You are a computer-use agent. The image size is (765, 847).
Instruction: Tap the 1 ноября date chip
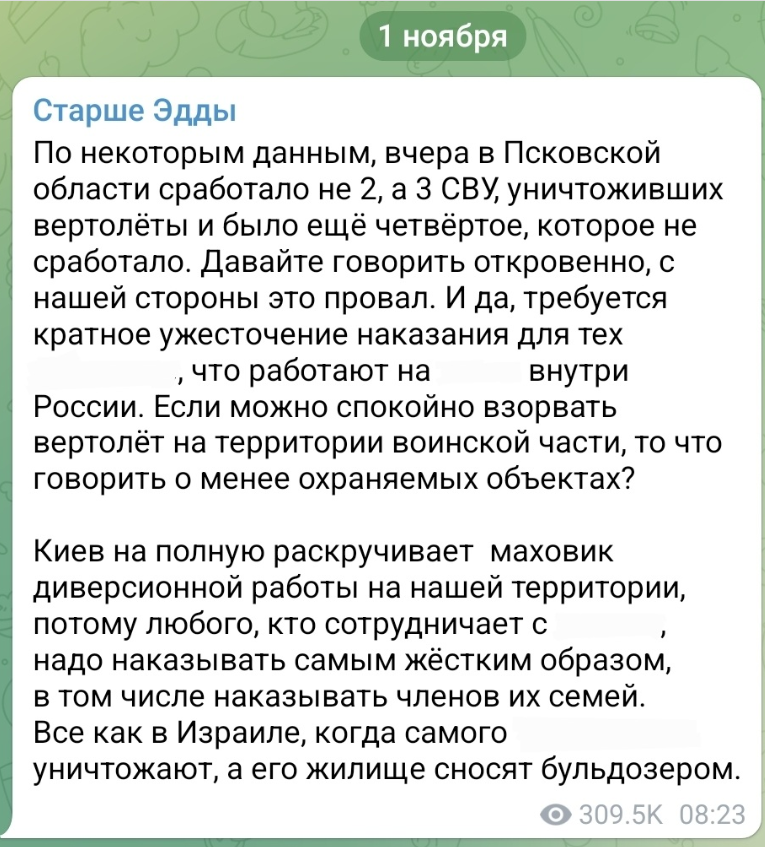(x=441, y=39)
